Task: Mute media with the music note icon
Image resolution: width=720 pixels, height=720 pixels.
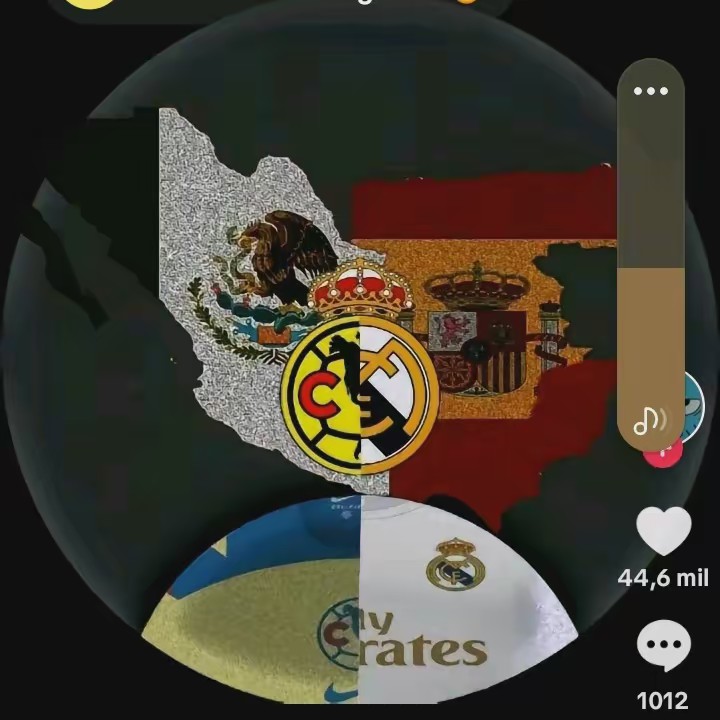Action: (648, 422)
